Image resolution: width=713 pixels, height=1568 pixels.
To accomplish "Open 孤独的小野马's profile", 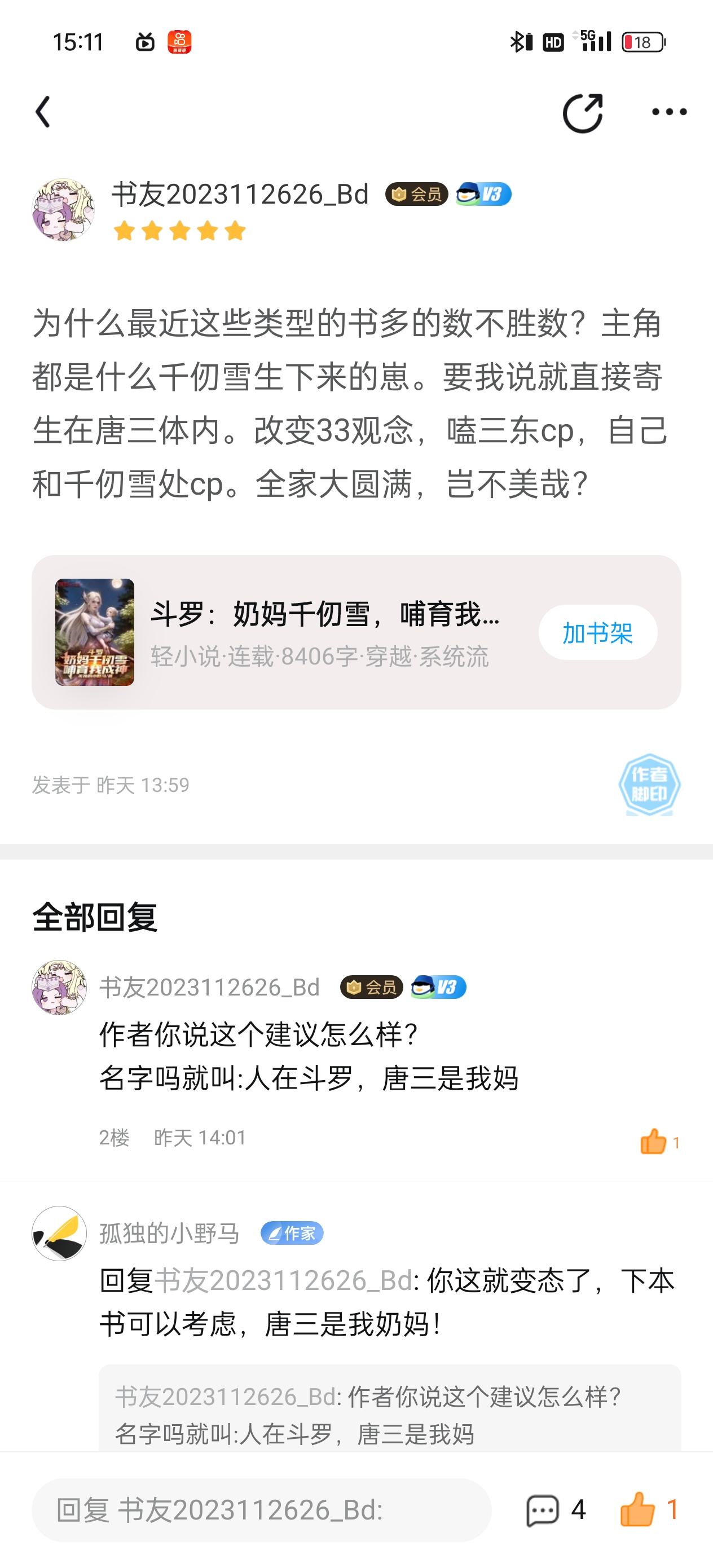I will coord(169,1233).
